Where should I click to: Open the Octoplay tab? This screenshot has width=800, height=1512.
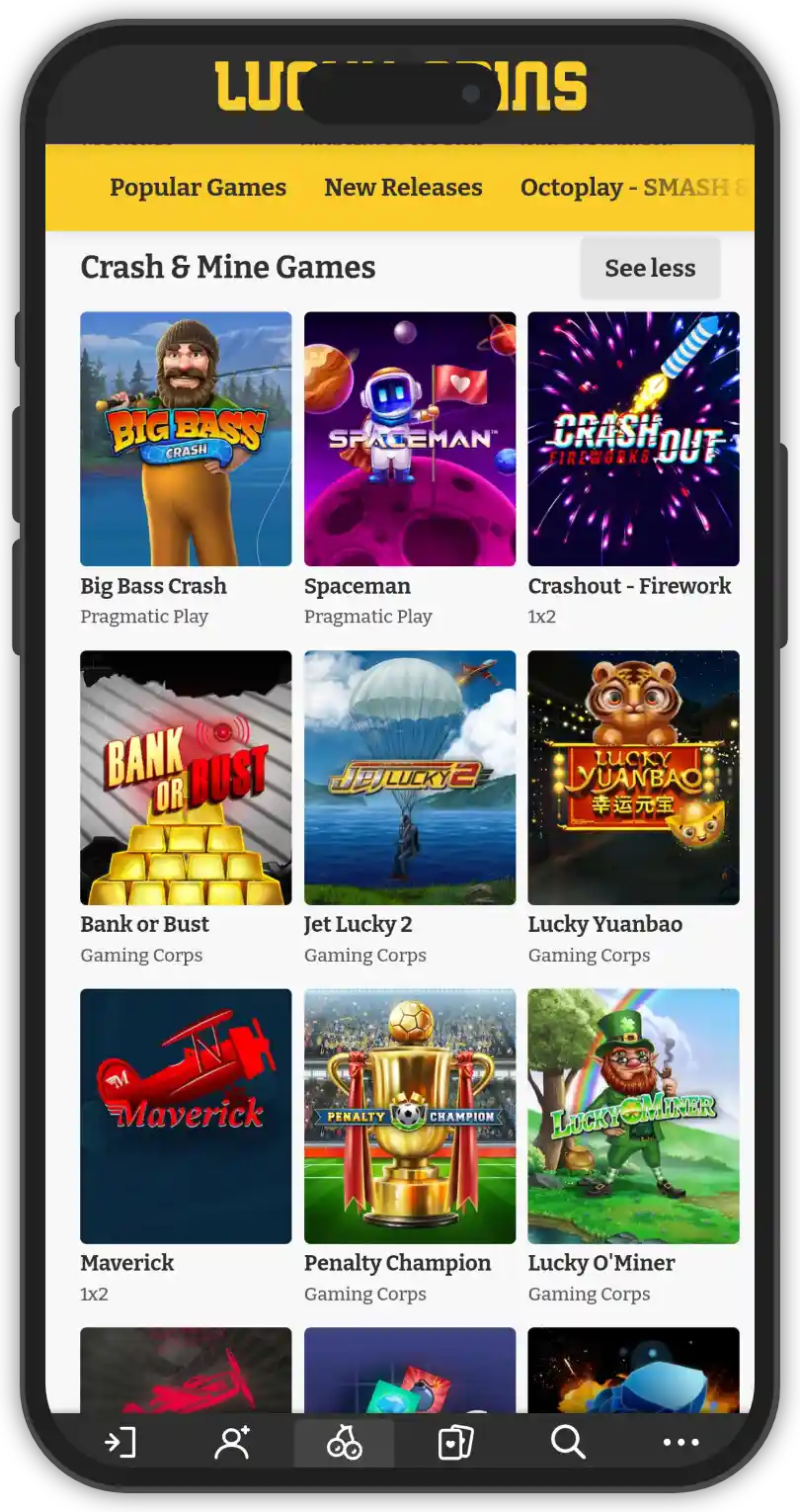632,188
